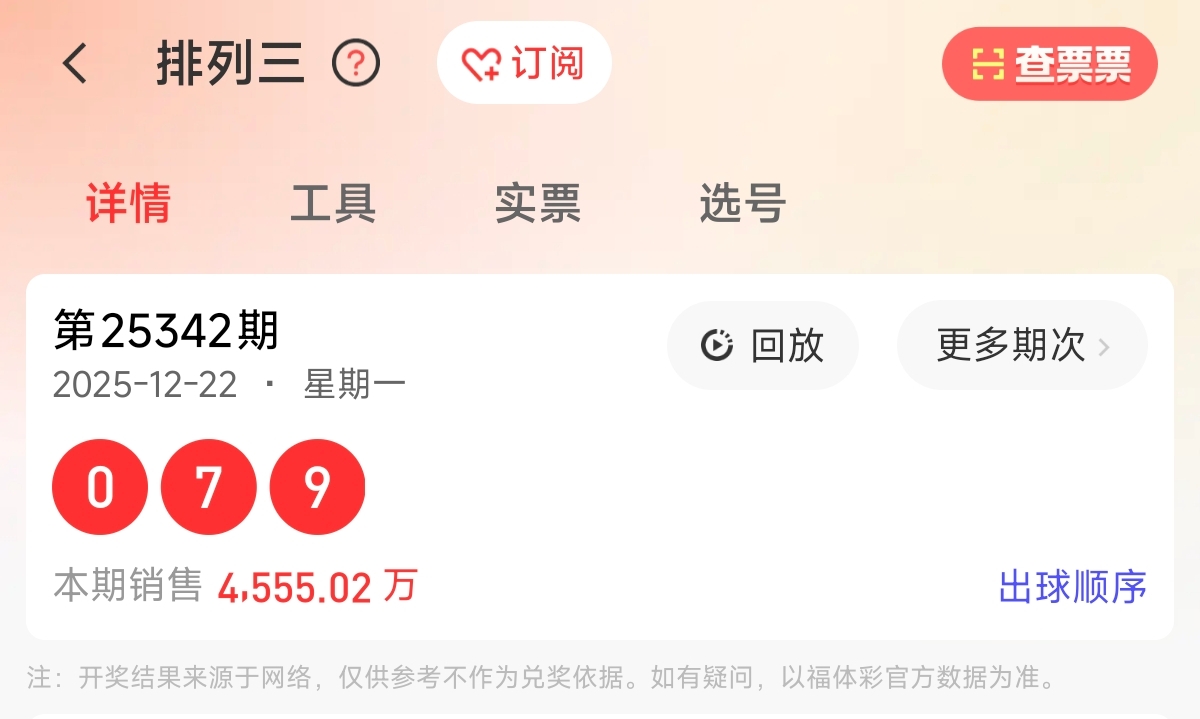Switch to the 实票 tab
The width and height of the screenshot is (1200, 719).
point(538,203)
